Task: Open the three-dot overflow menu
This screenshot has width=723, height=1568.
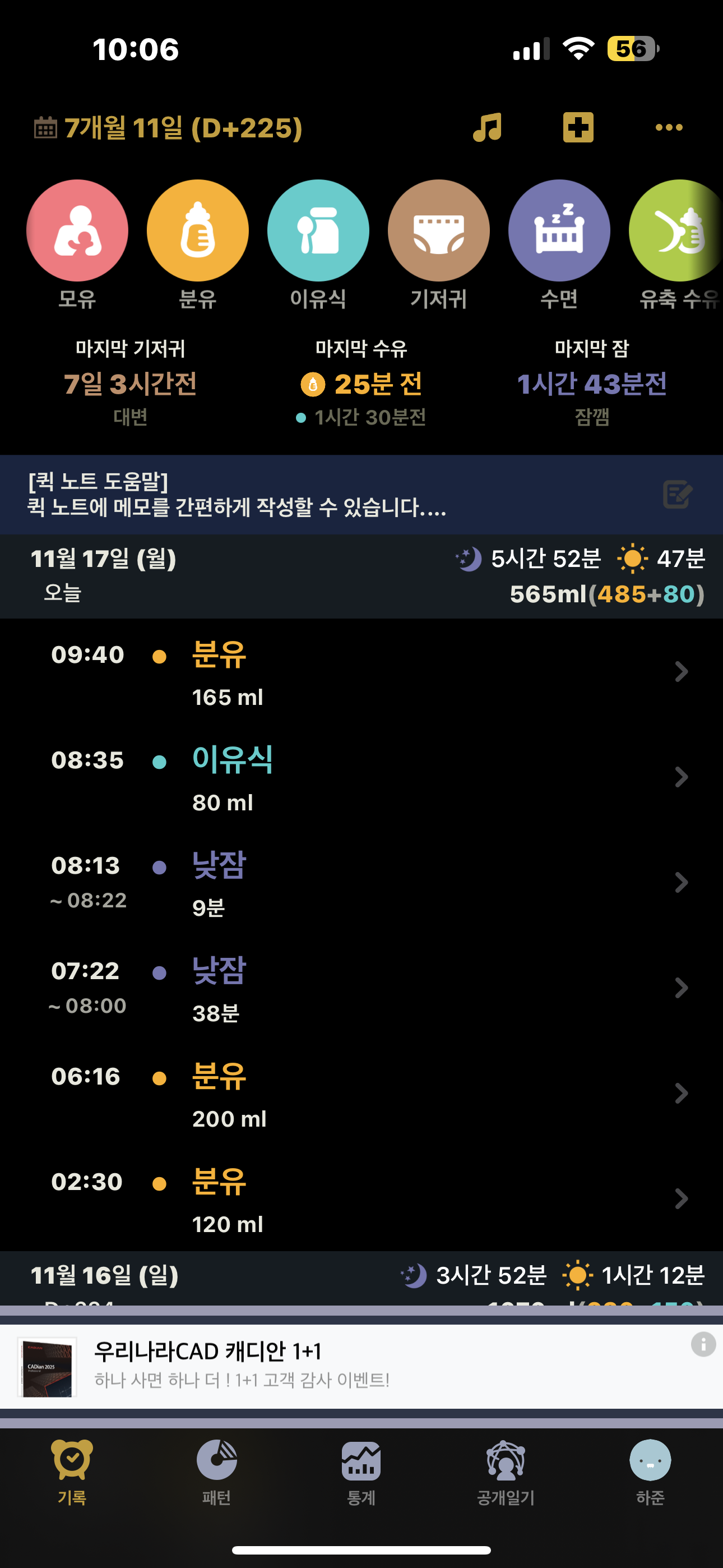Action: click(668, 128)
